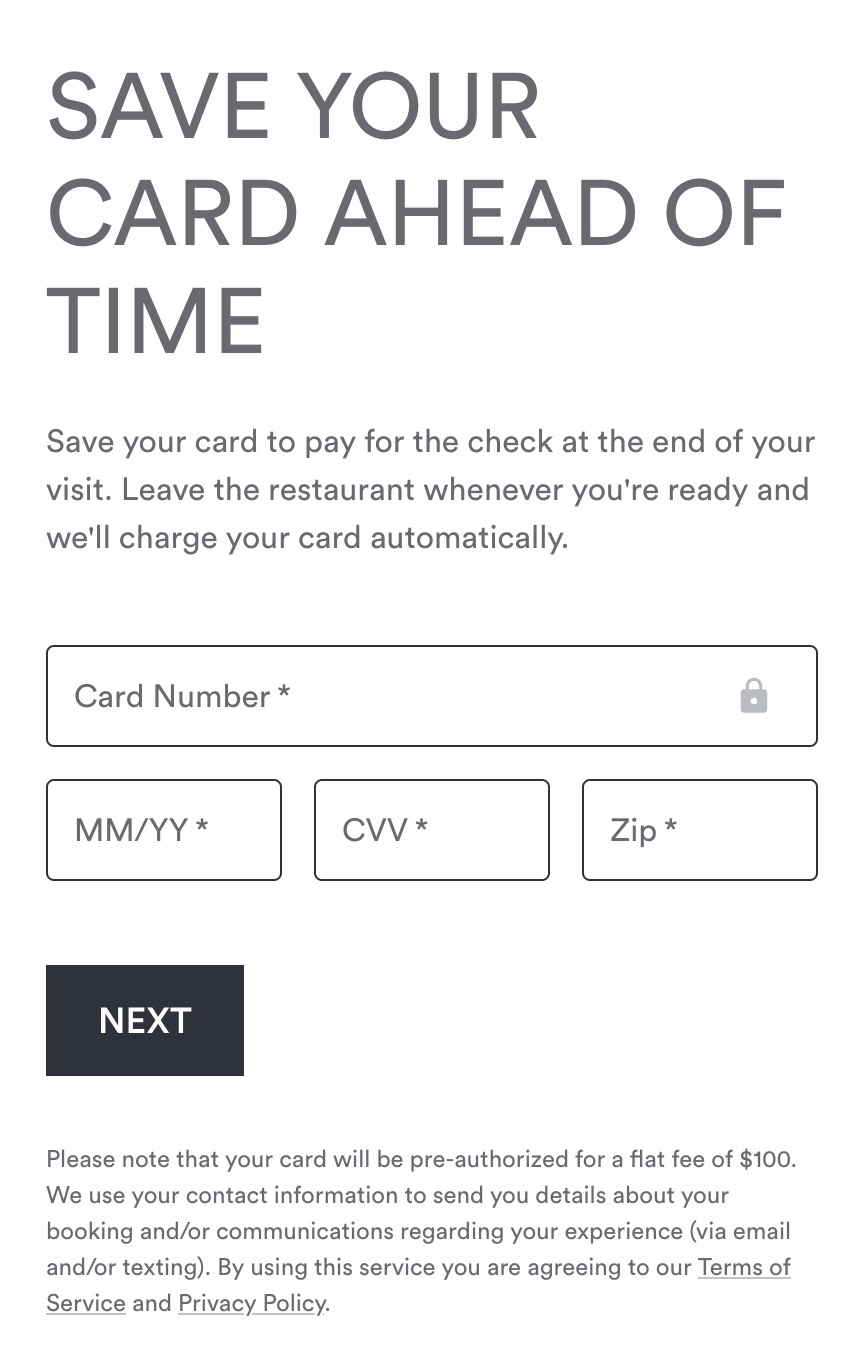848x1372 pixels.
Task: Focus the MM/YY expiry field
Action: click(x=164, y=830)
